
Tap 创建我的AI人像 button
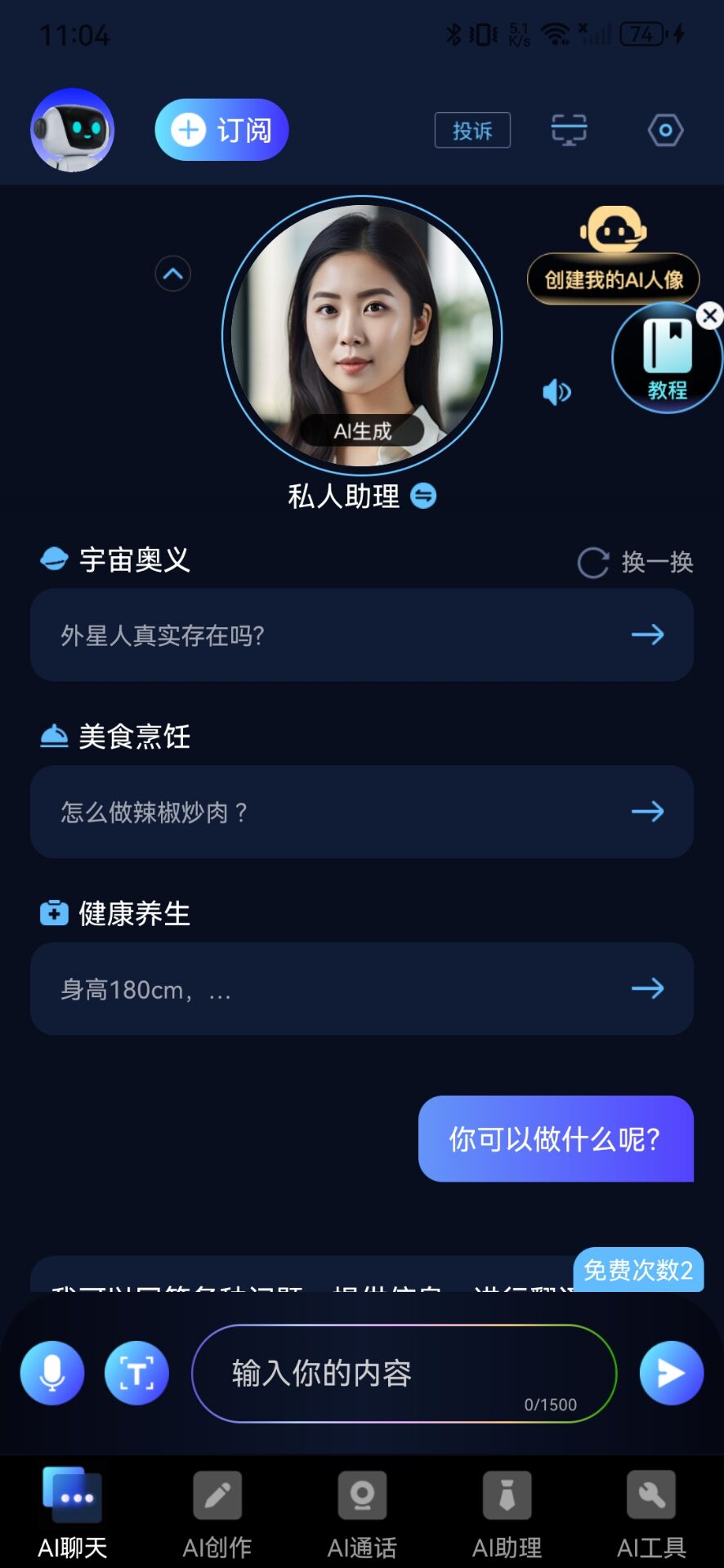614,279
